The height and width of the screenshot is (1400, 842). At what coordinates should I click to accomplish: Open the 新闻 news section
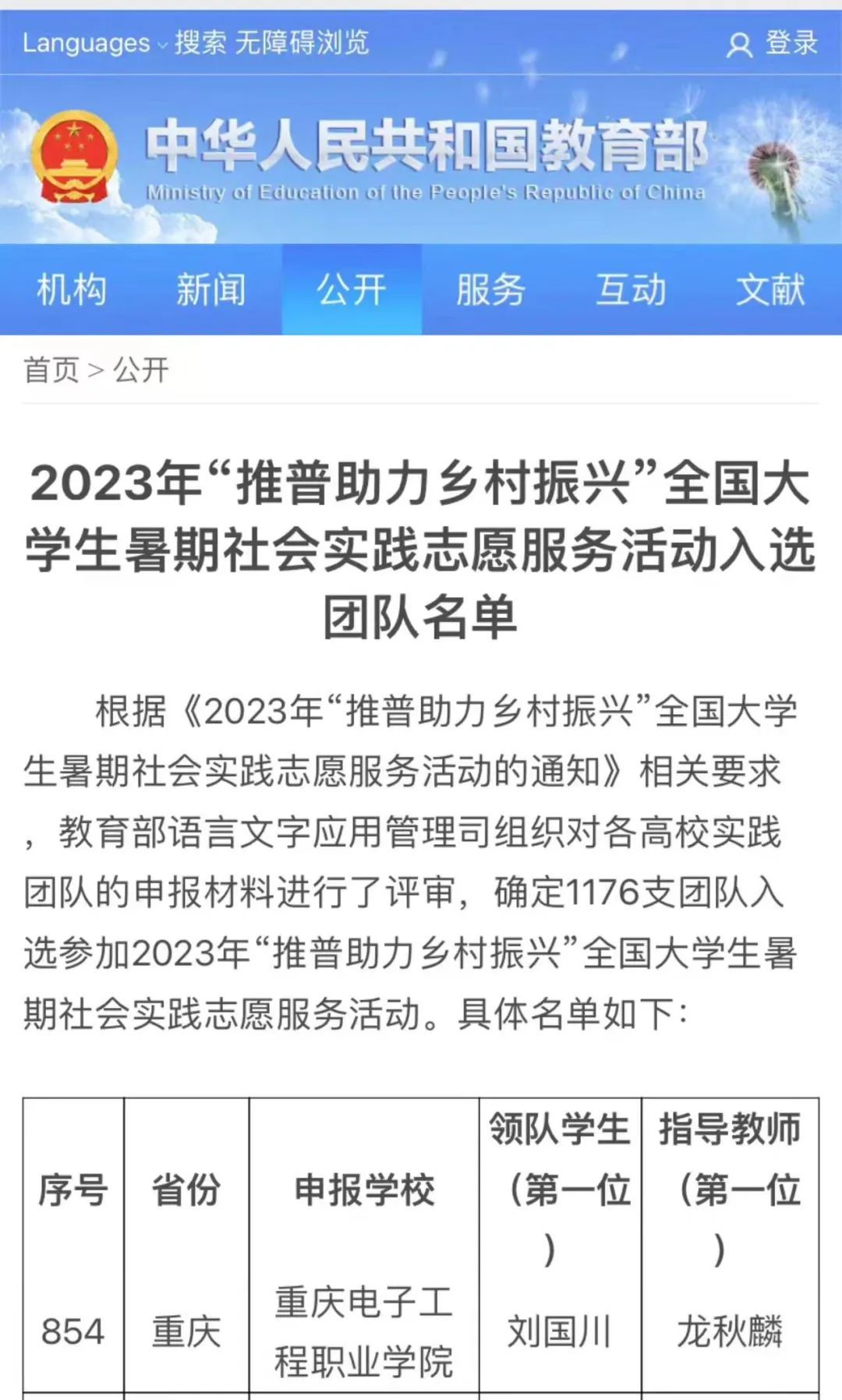(x=210, y=290)
